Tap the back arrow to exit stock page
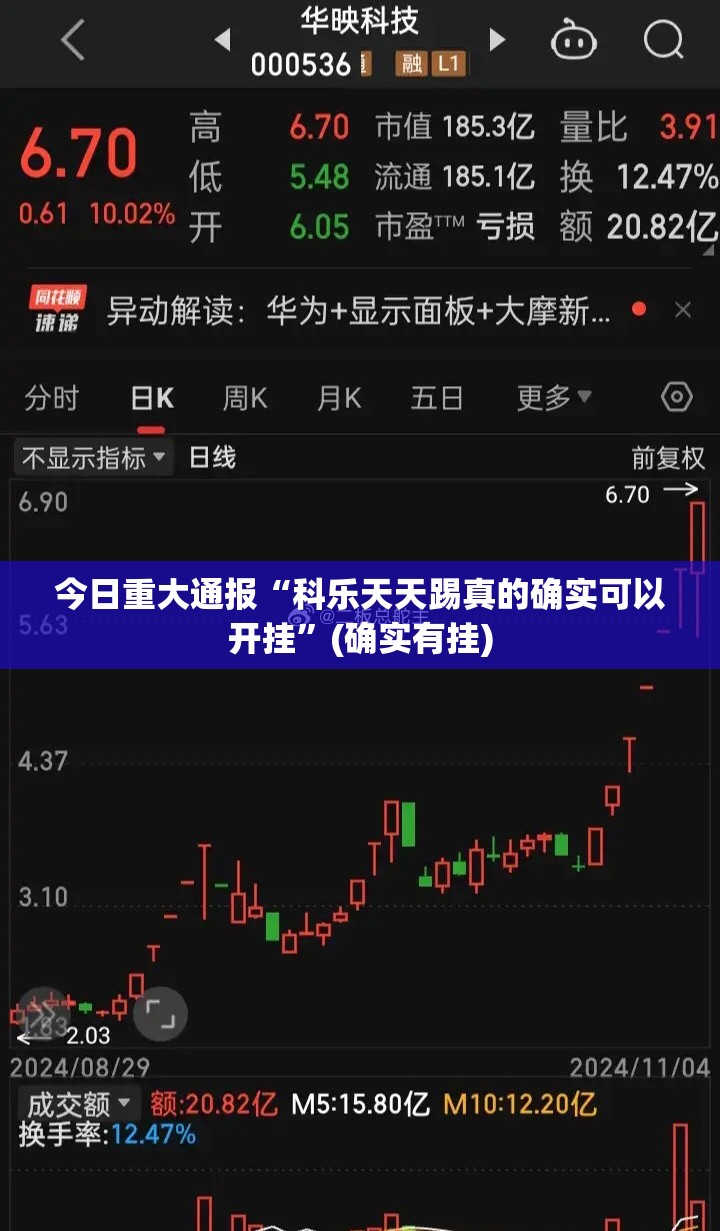The image size is (720, 1231). (68, 42)
